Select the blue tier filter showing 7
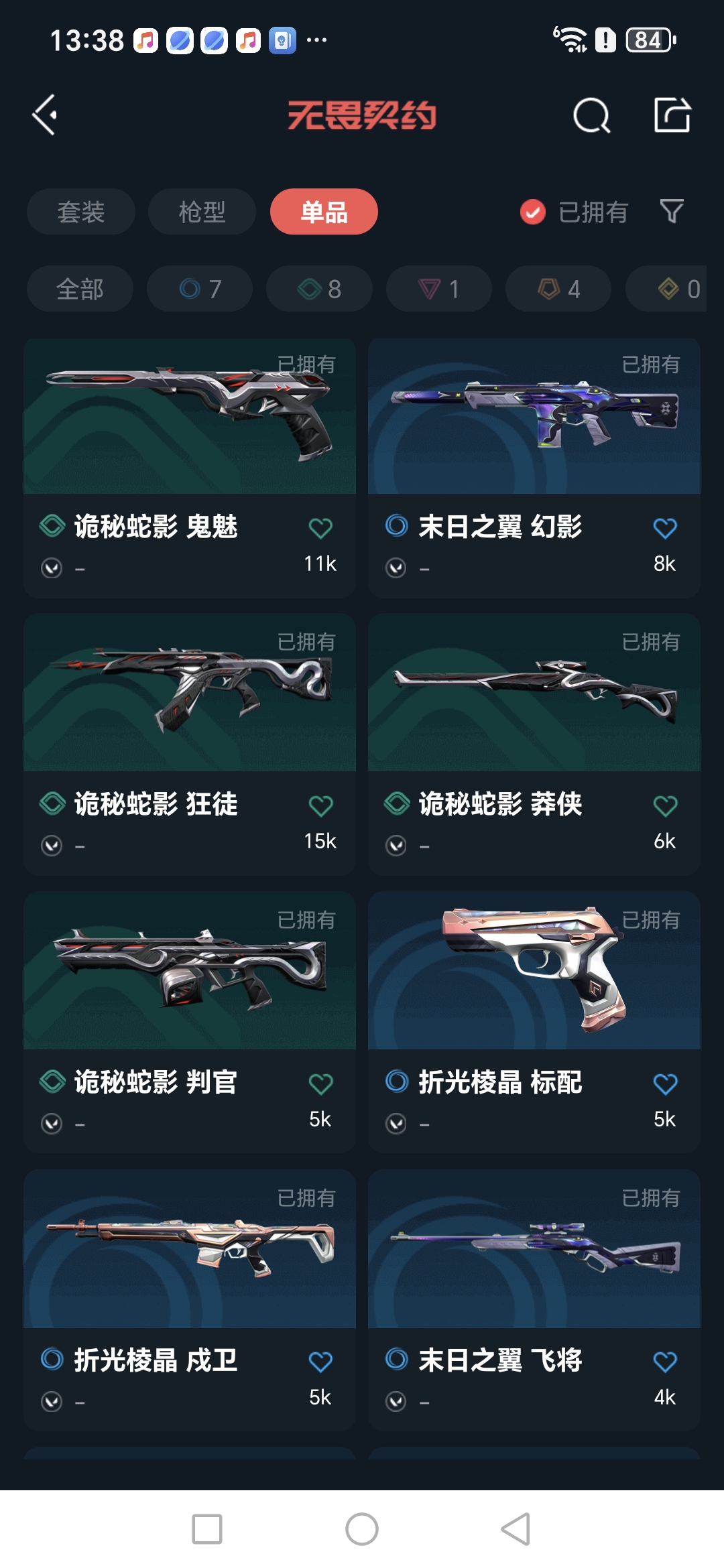The width and height of the screenshot is (724, 1568). (199, 288)
